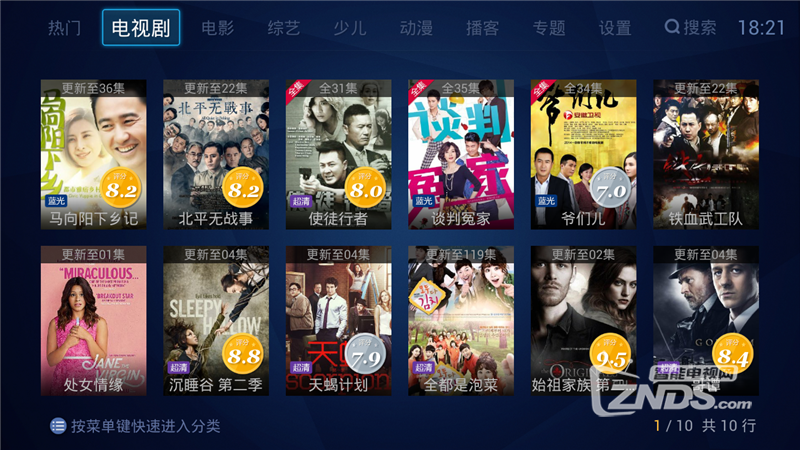Open the series 始祖家族
The height and width of the screenshot is (450, 800).
(583, 320)
